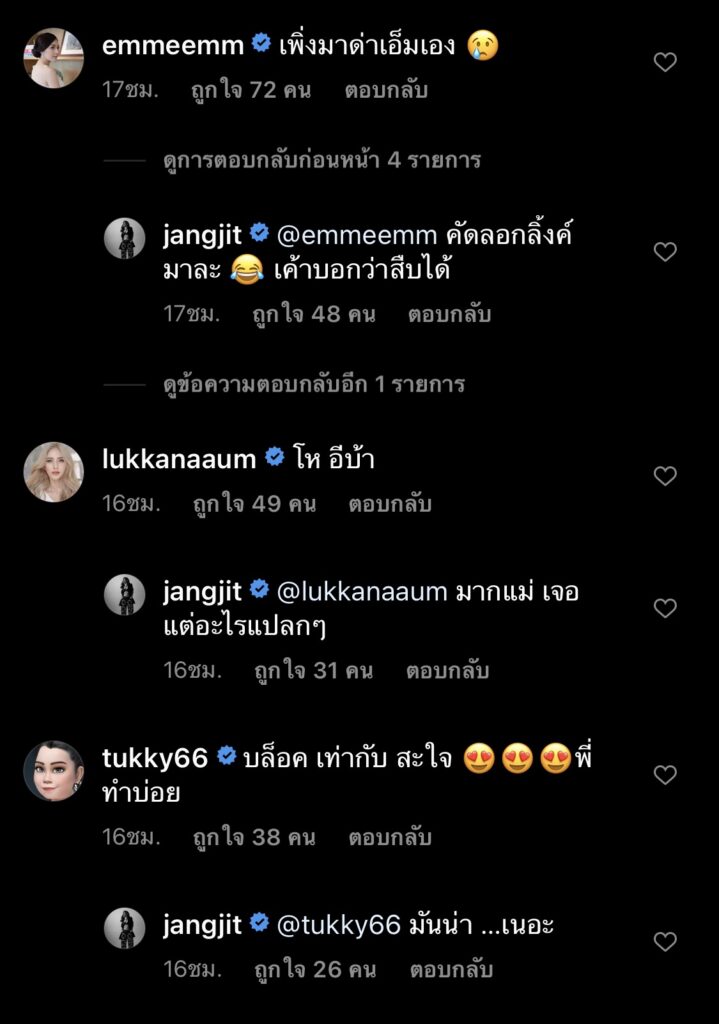Reply to tukky66's comment
The width and height of the screenshot is (719, 1024).
pyautogui.click(x=389, y=837)
